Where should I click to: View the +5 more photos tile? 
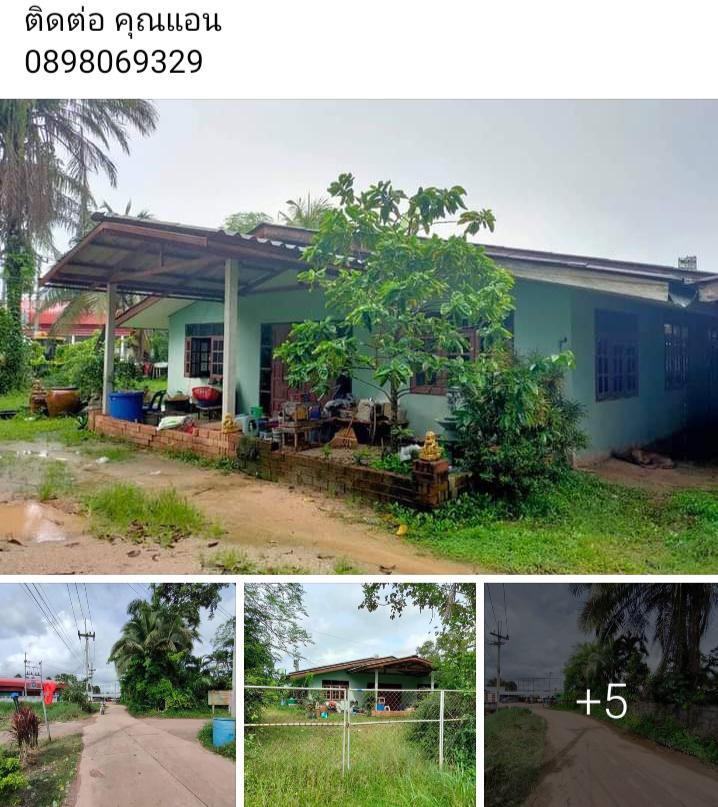601,694
